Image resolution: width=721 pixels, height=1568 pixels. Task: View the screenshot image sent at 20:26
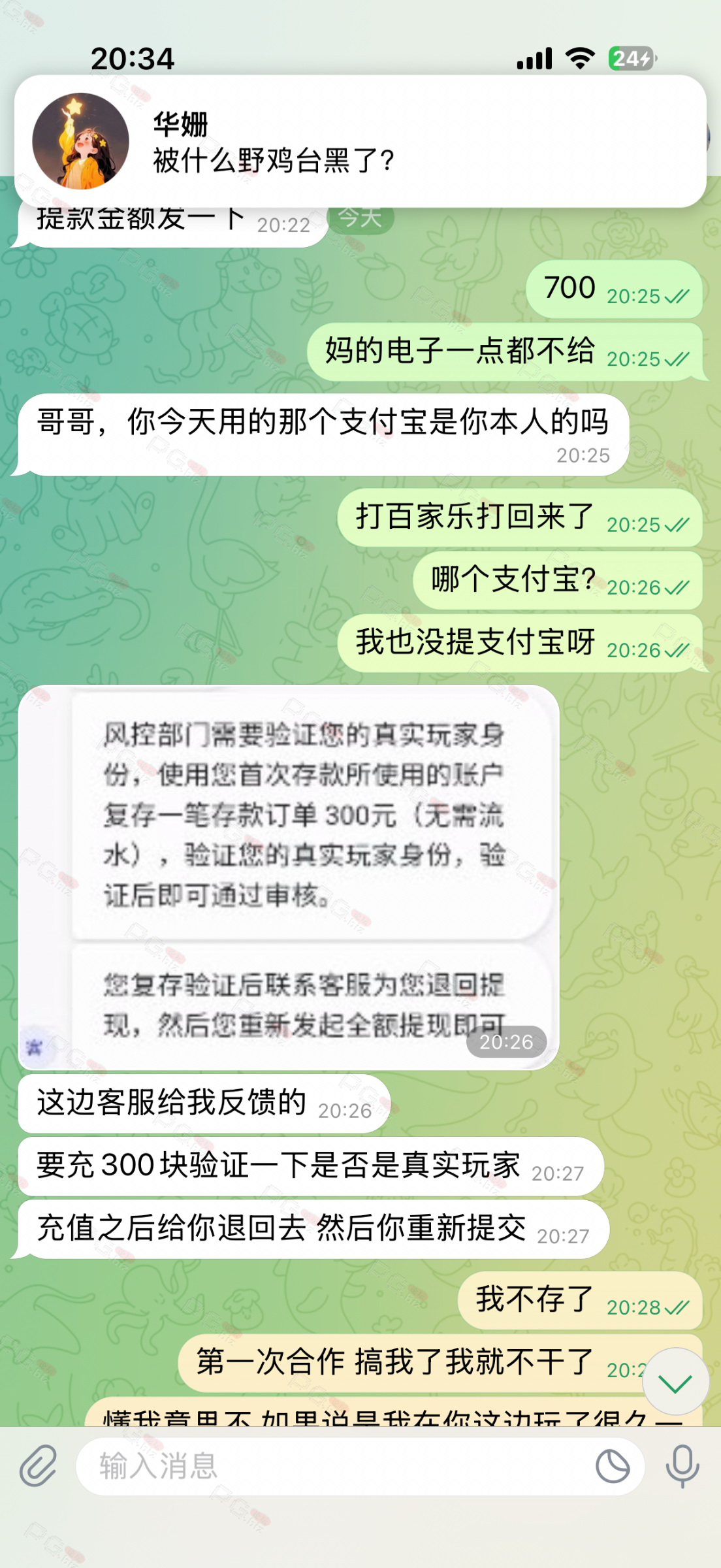click(289, 877)
